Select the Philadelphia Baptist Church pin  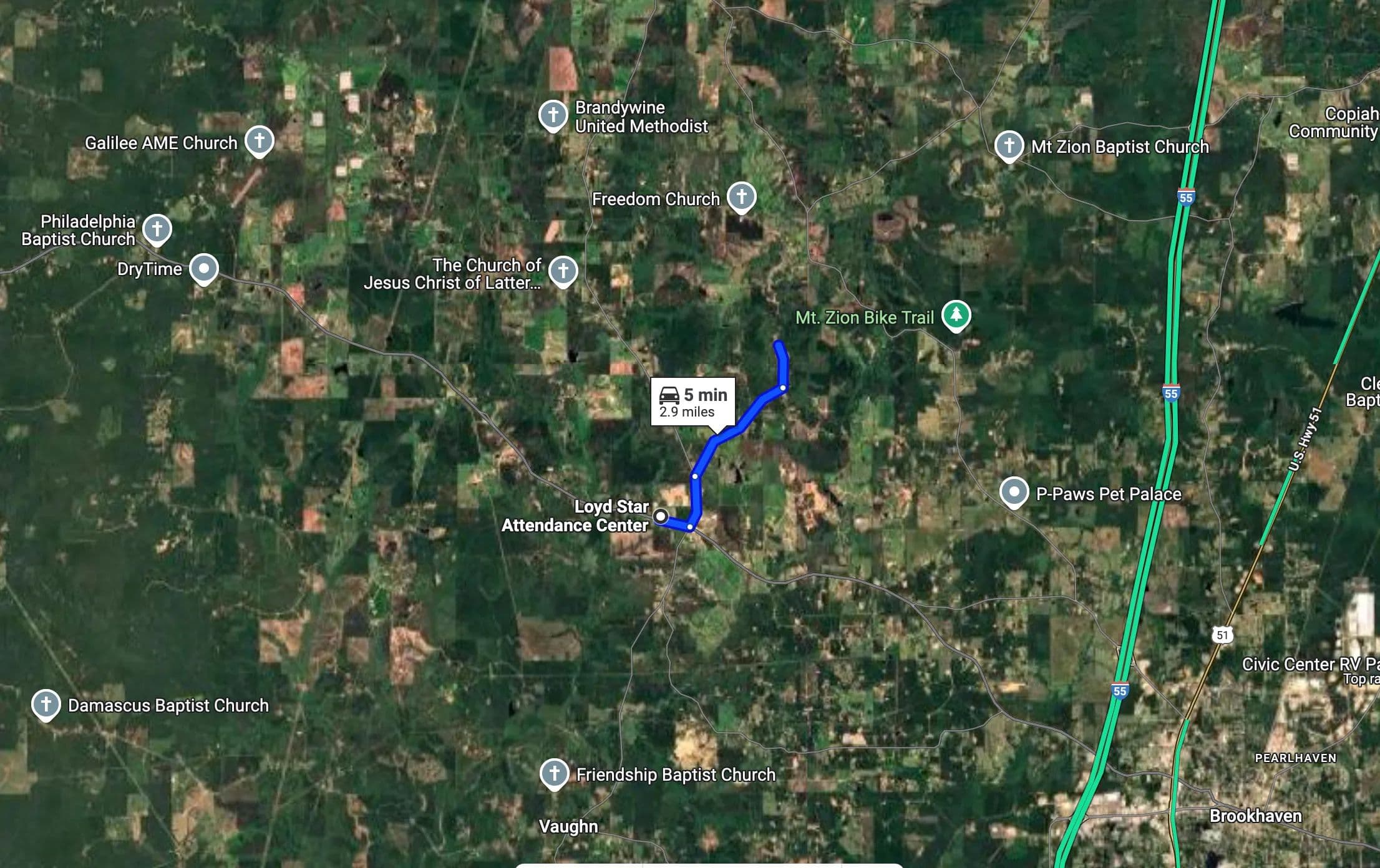point(157,229)
